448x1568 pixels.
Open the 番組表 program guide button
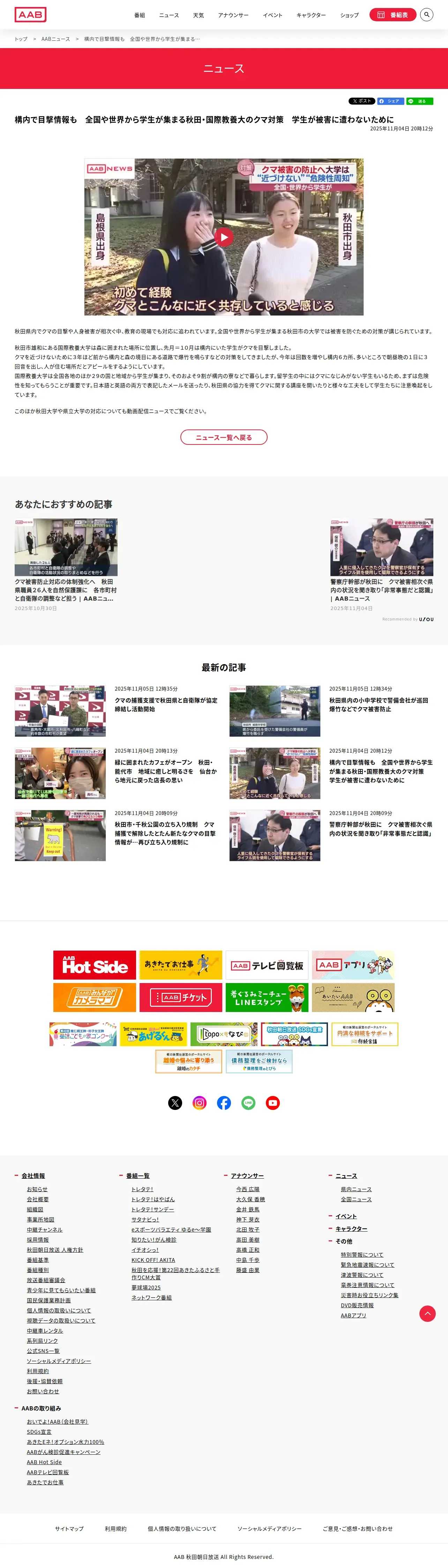tap(393, 15)
